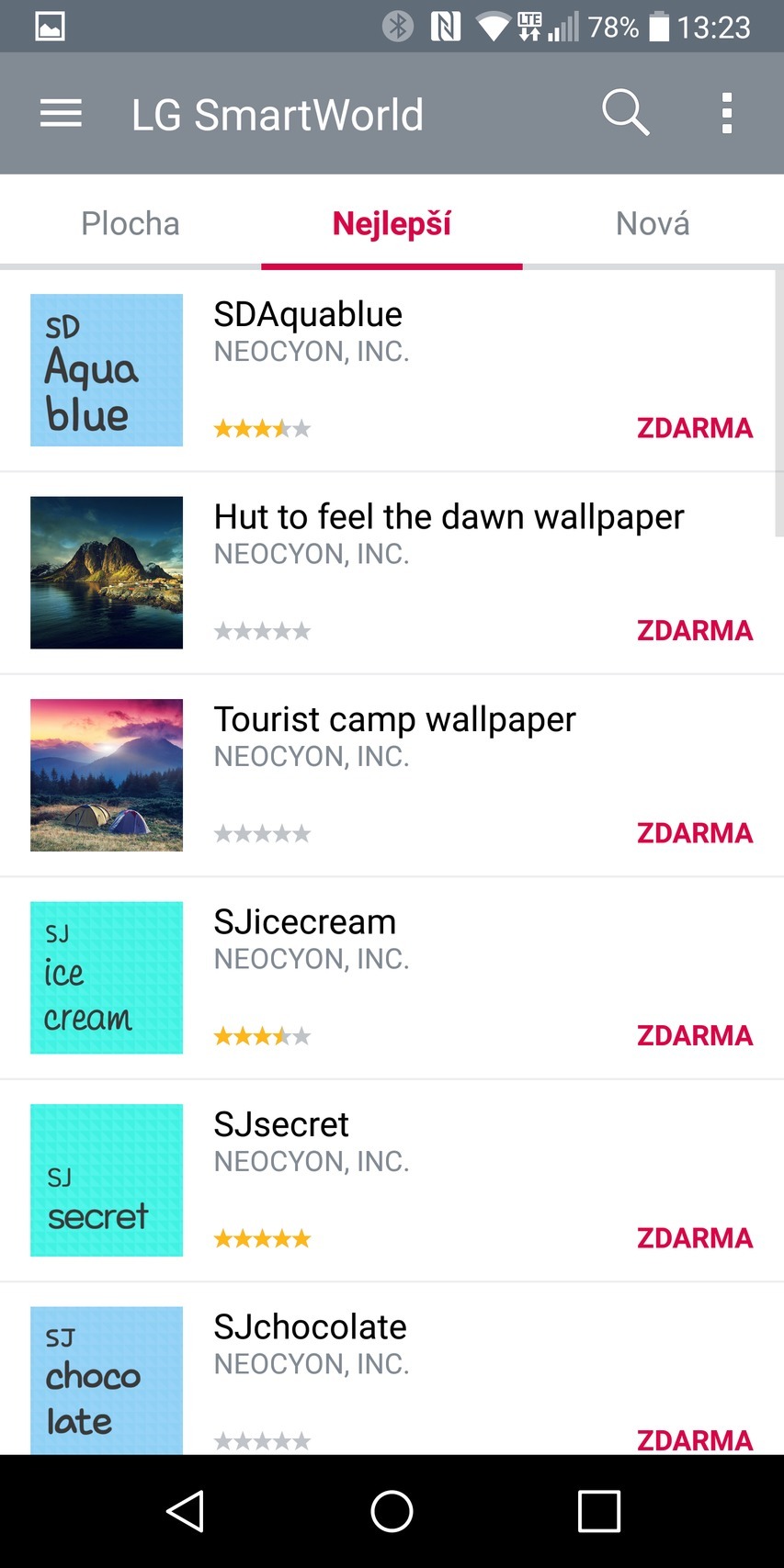Open the overflow menu
The width and height of the screenshot is (784, 1568).
pos(727,114)
